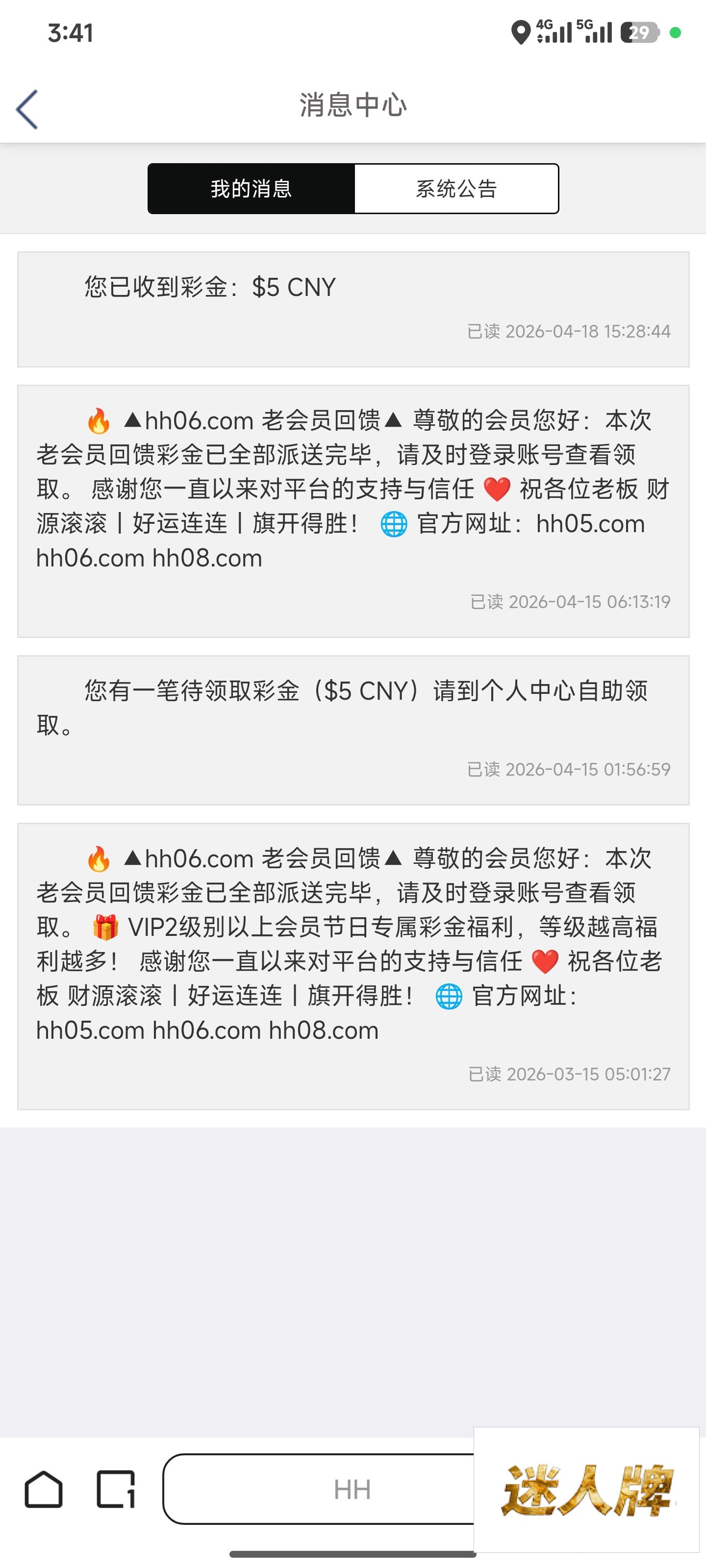Tap the browser home icon

(x=43, y=1490)
